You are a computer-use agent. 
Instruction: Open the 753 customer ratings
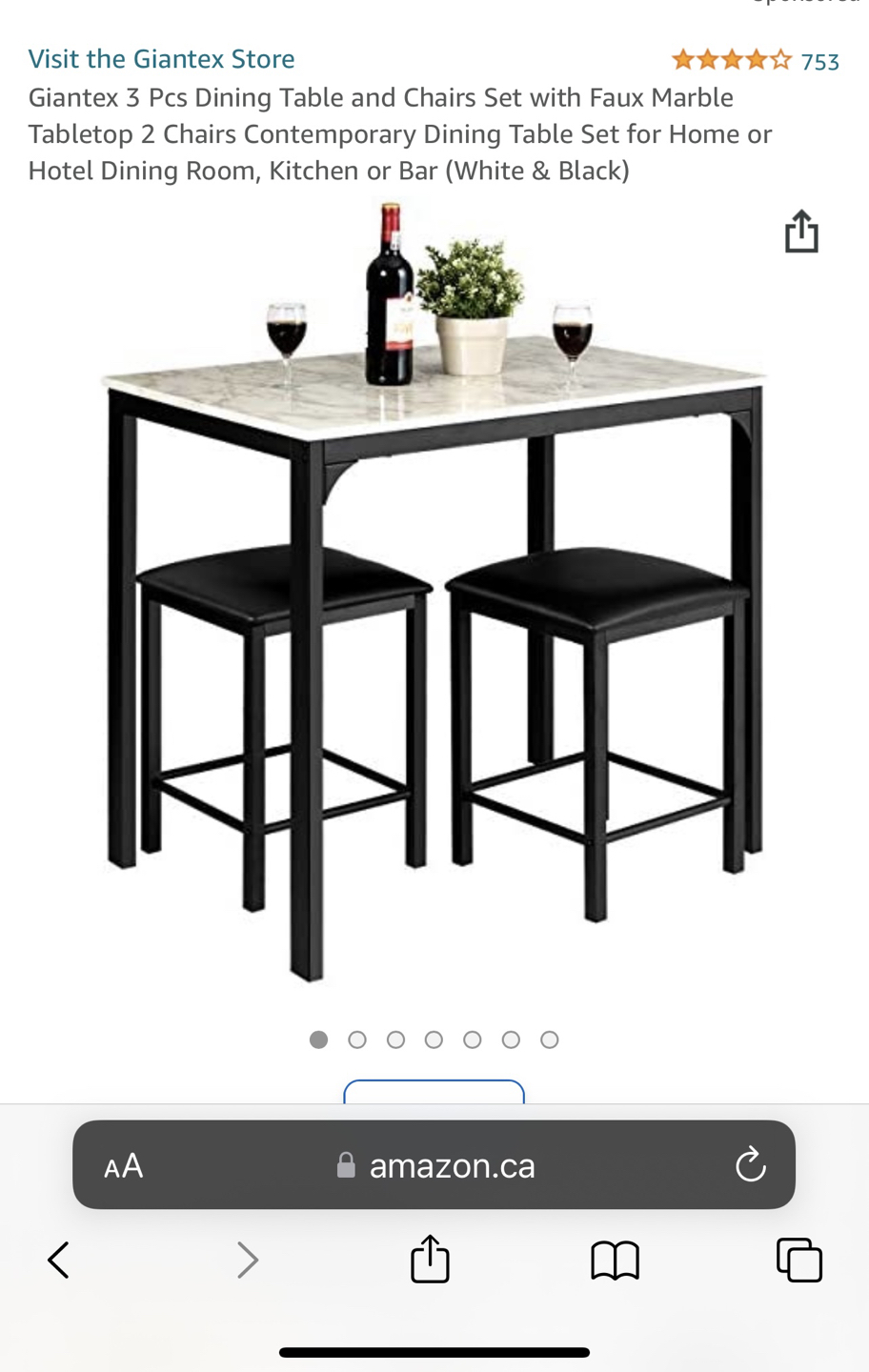pos(819,62)
